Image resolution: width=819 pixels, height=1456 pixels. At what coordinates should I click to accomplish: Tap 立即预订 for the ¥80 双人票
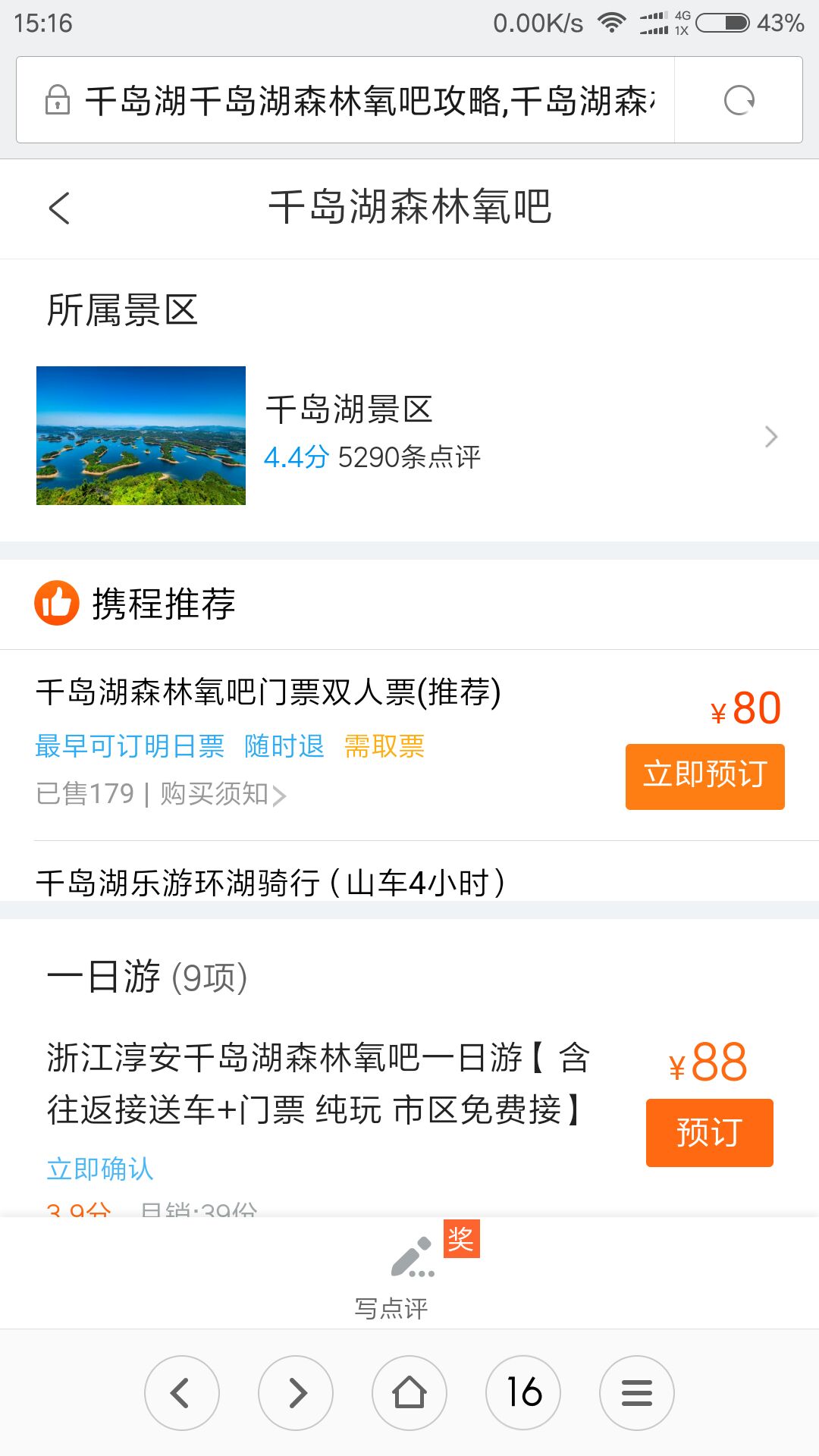704,777
